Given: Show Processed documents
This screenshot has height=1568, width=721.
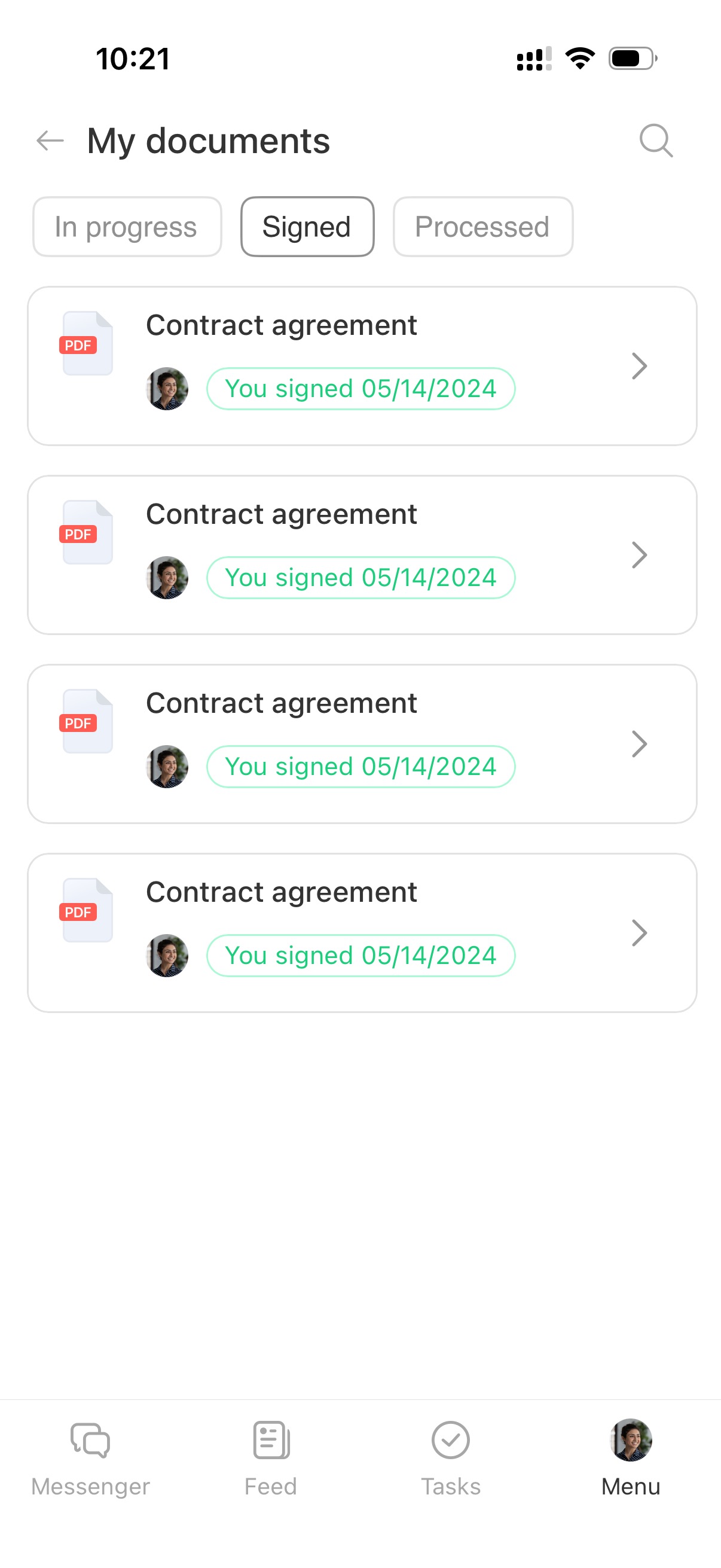Looking at the screenshot, I should (x=482, y=227).
